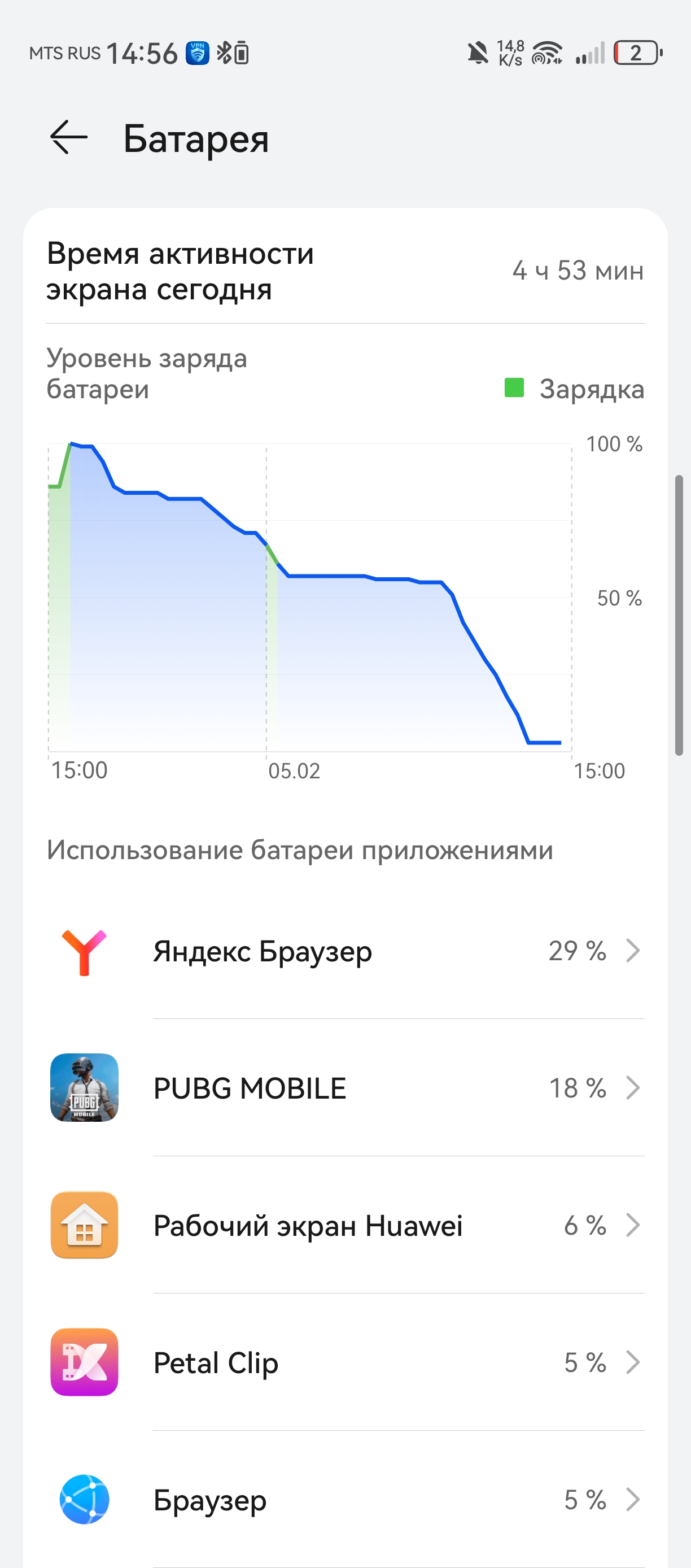Open Petal Clip battery usage details
The height and width of the screenshot is (1568, 691).
point(345,1362)
